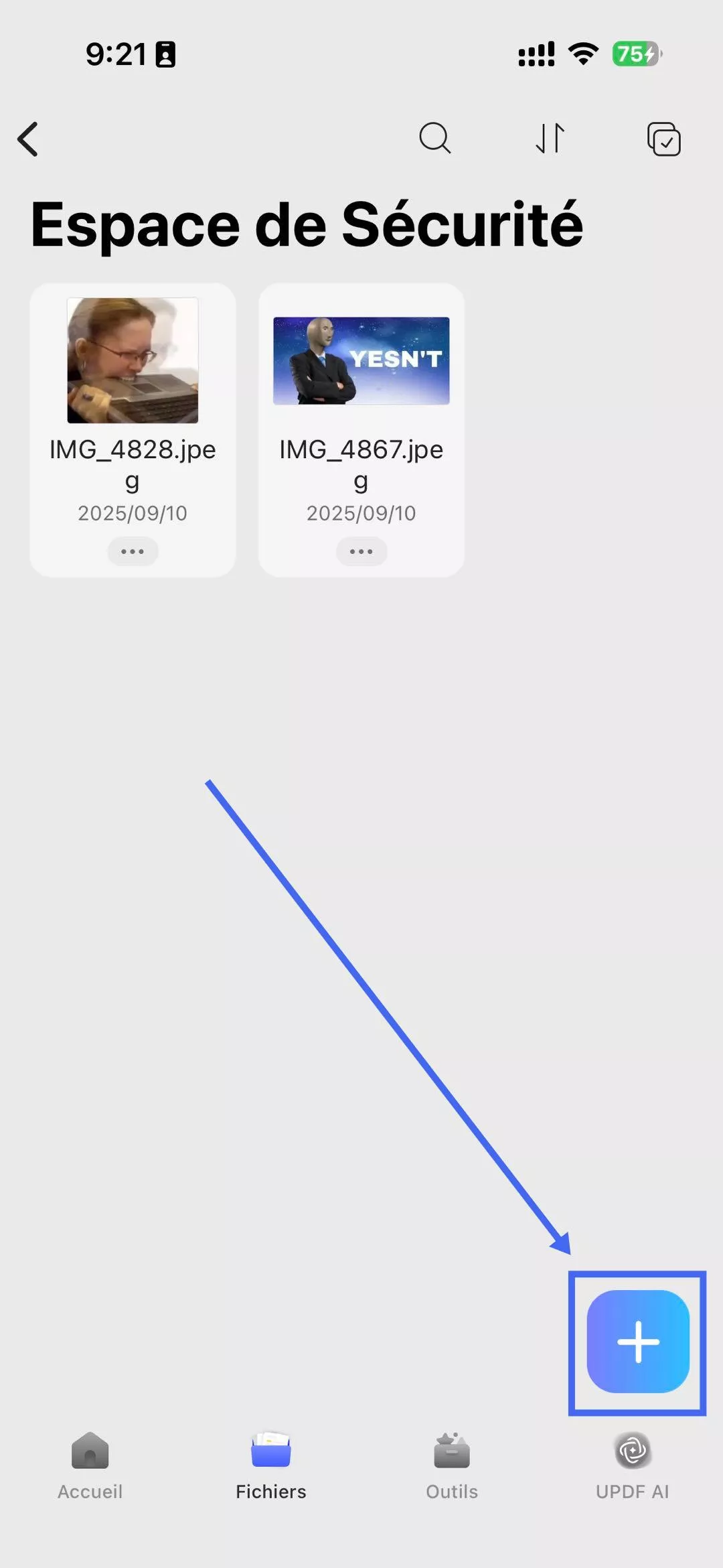Open the IMG_4867.jpeg file

coord(361,361)
